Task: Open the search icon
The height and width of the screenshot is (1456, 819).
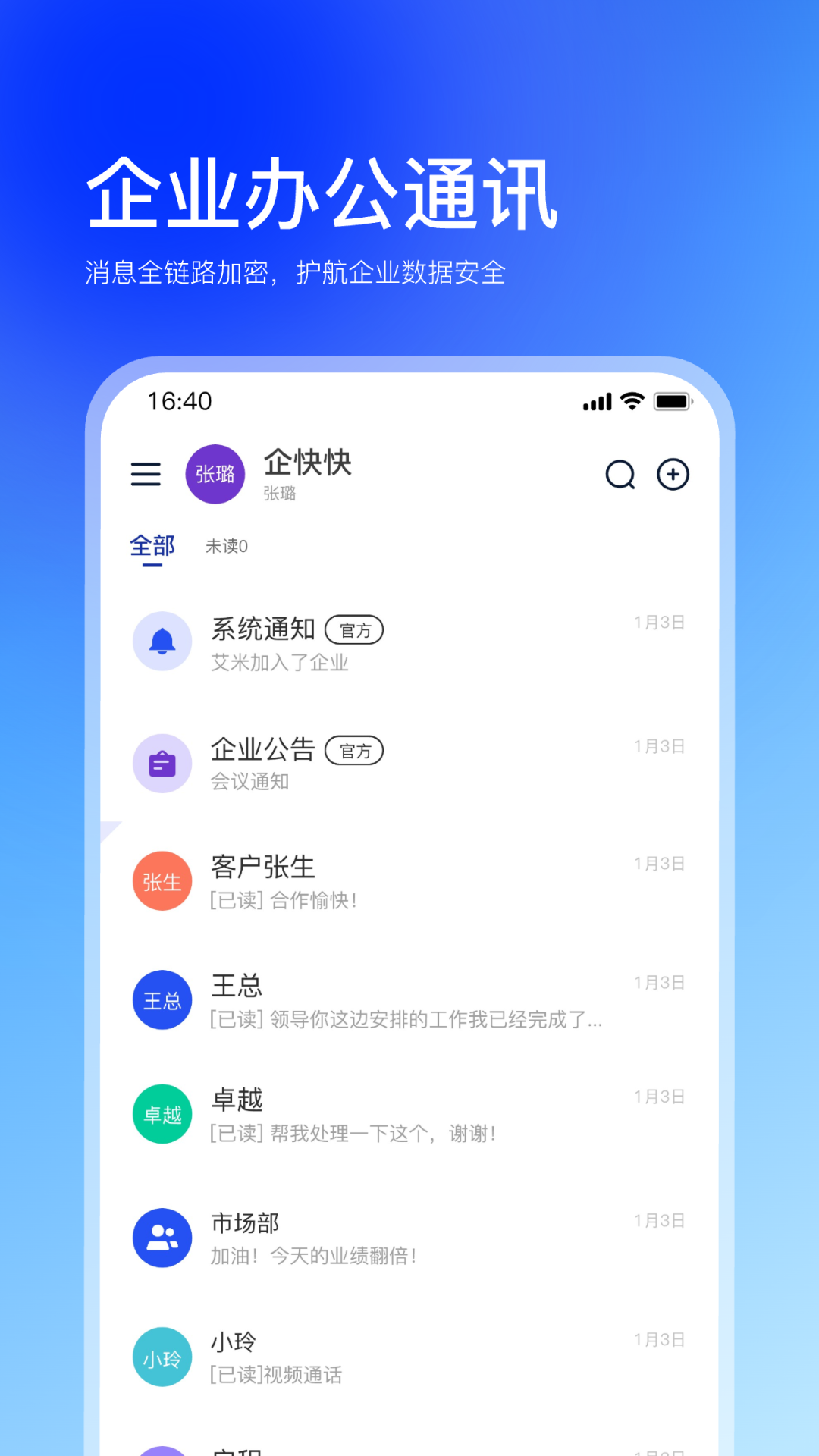Action: tap(620, 474)
